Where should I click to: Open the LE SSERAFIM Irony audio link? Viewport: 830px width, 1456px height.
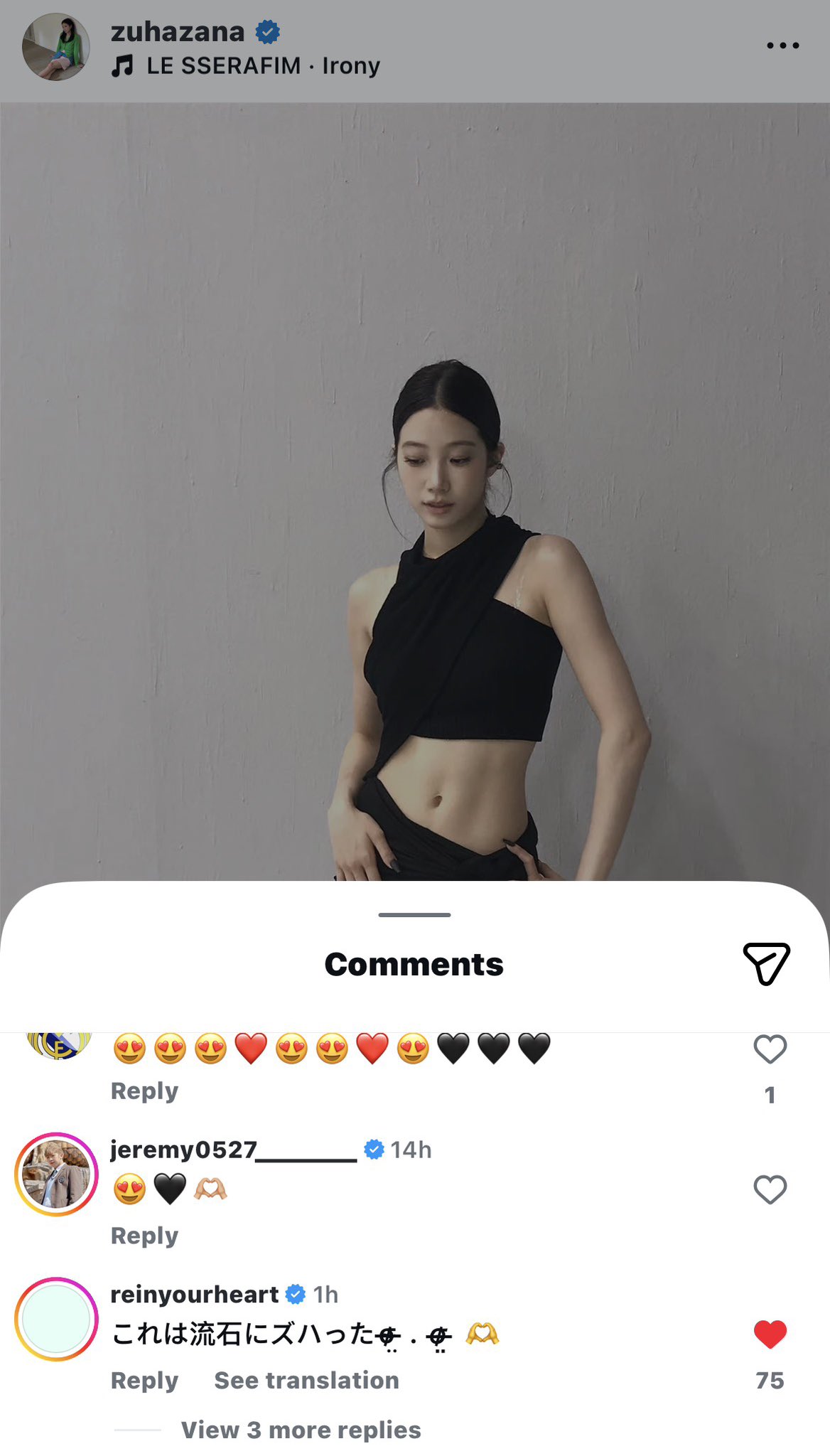pyautogui.click(x=246, y=66)
